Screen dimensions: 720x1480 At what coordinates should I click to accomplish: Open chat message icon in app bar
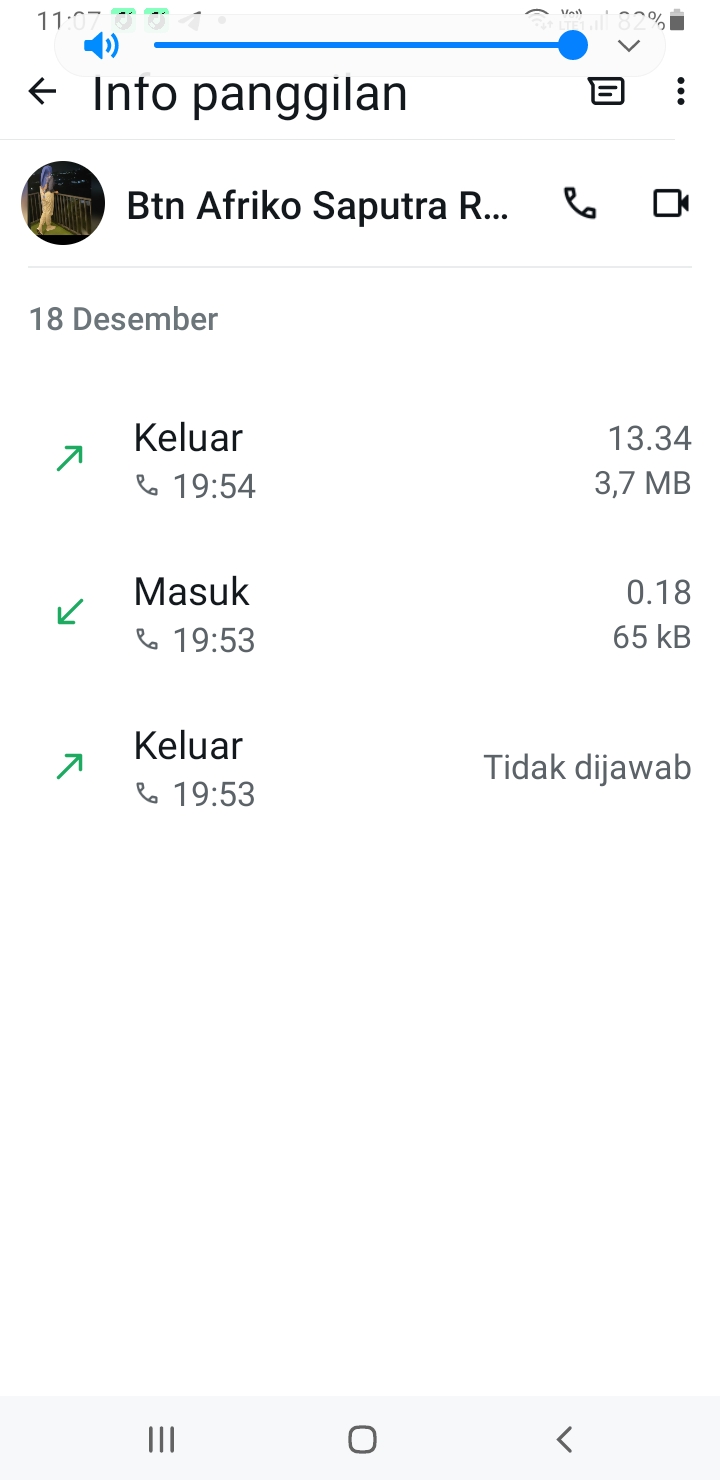coord(606,93)
